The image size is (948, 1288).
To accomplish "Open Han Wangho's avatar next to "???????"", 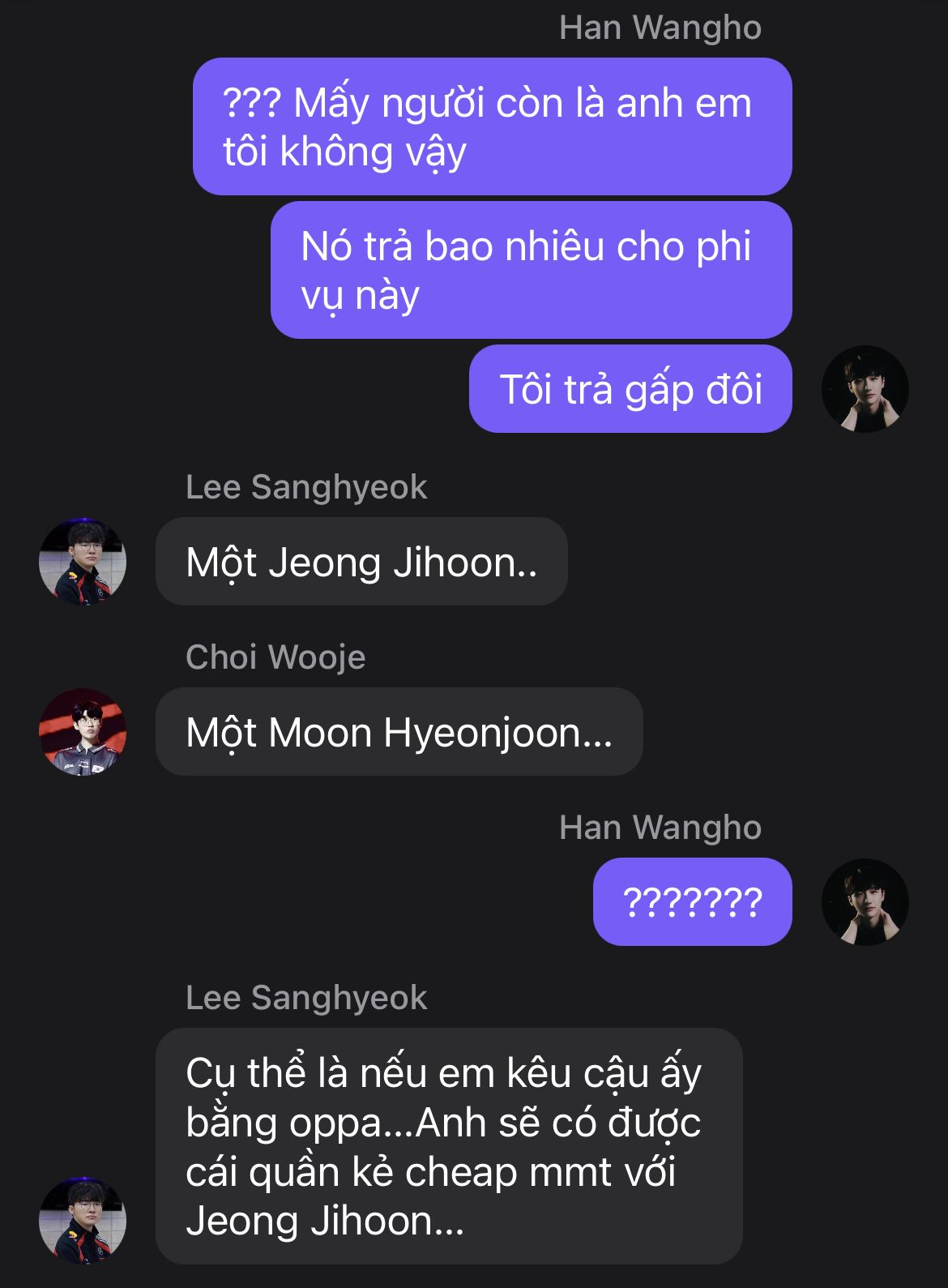I will 865,901.
